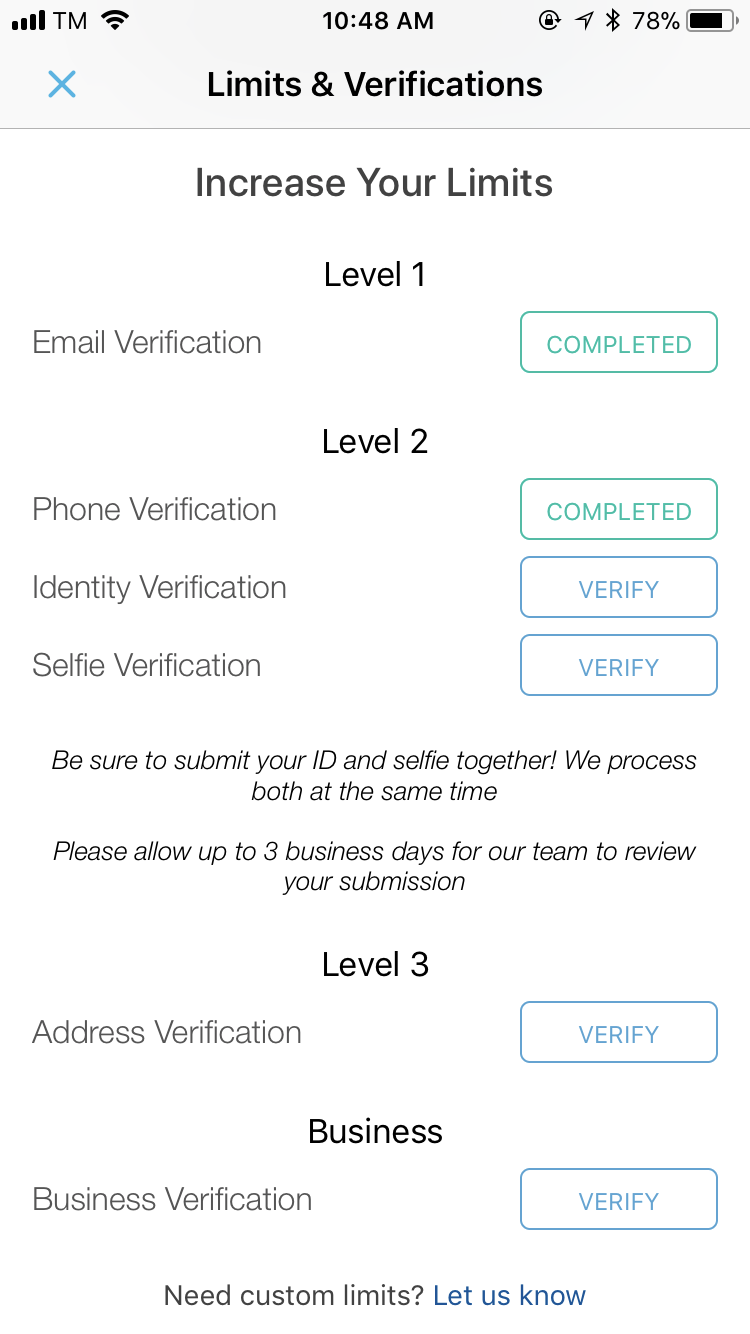
Task: Tap Completed button for Phone Verification
Action: click(x=618, y=510)
